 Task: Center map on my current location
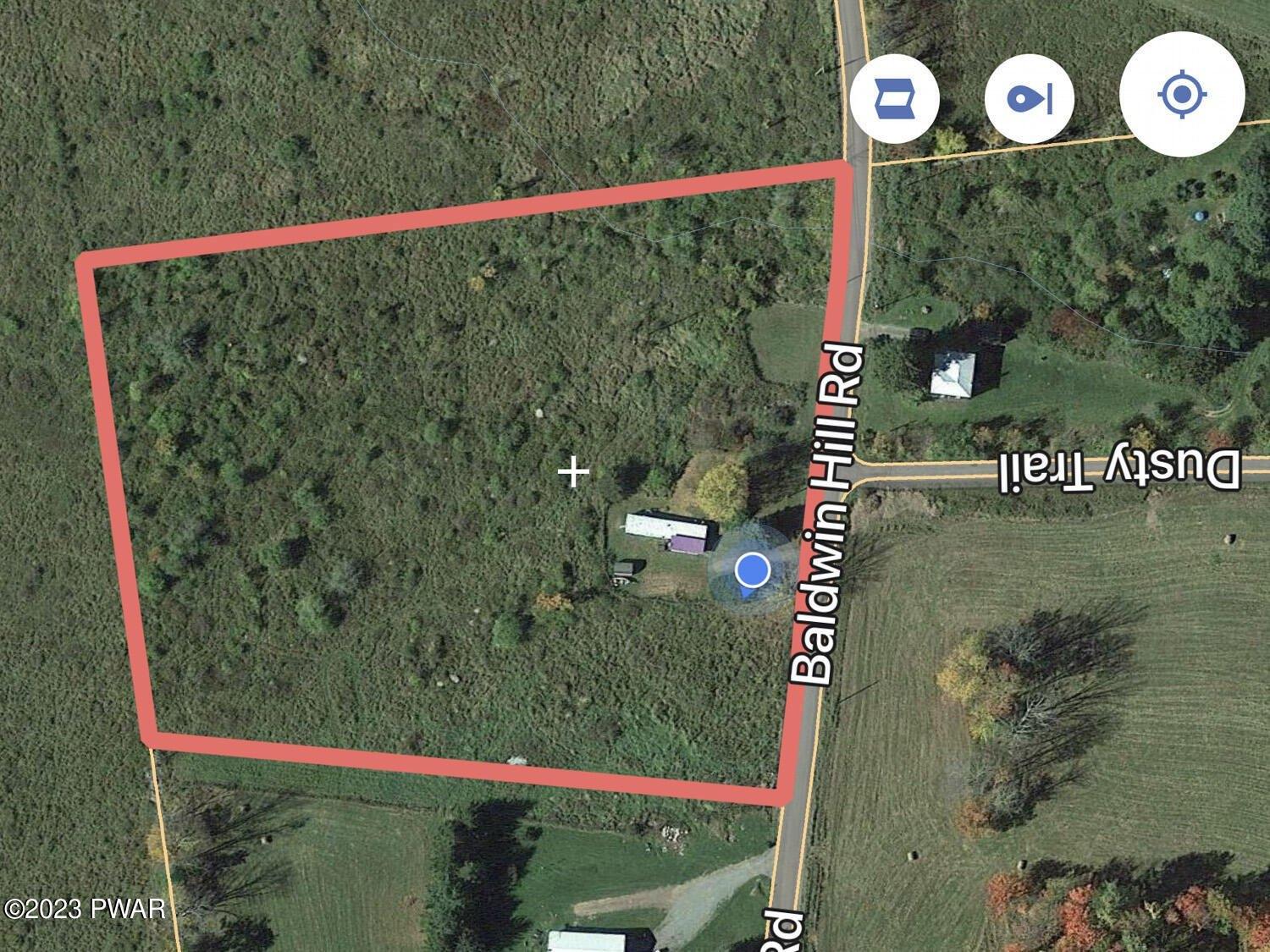coord(1181,94)
